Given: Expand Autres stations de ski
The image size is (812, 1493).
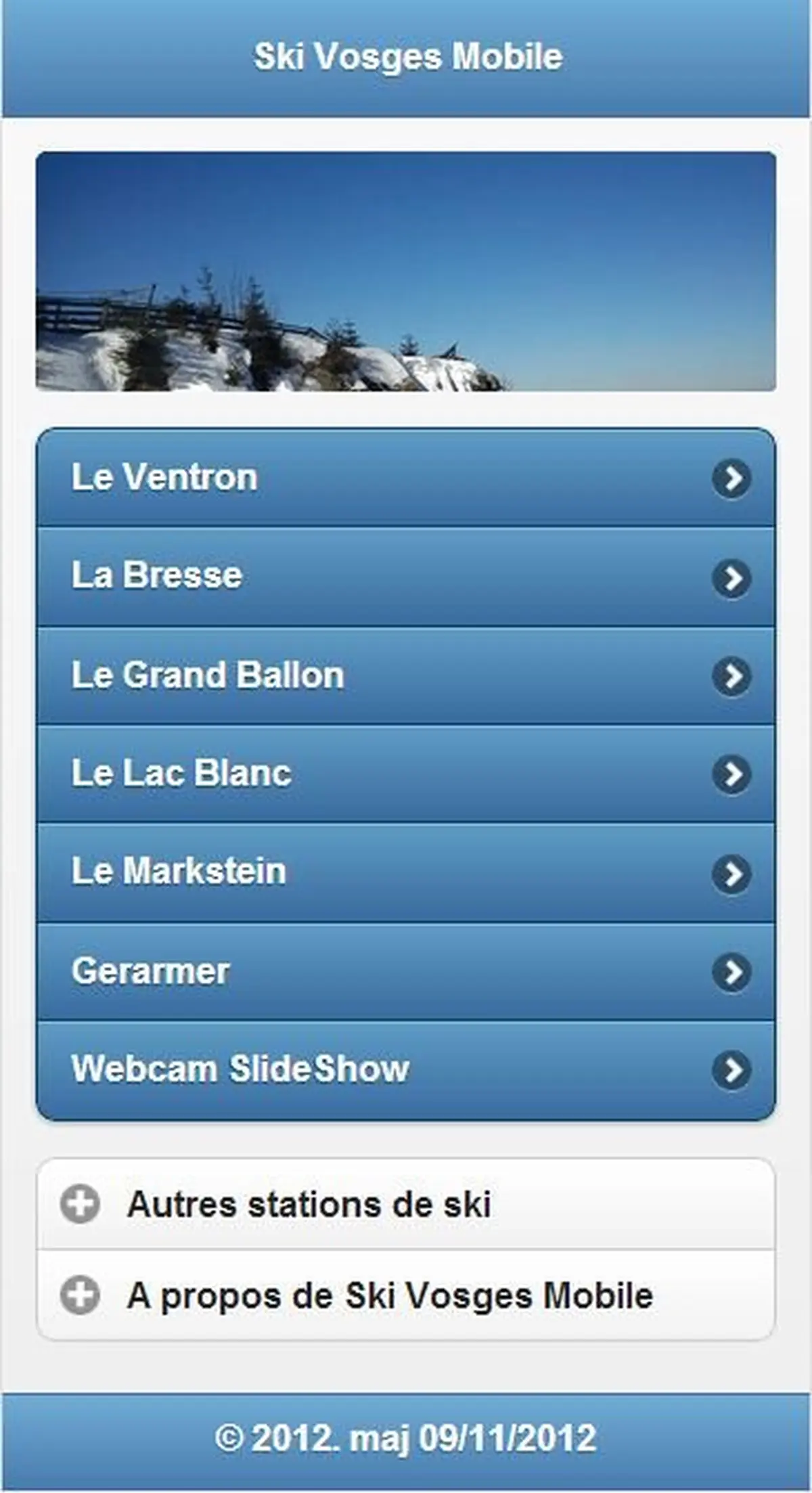Looking at the screenshot, I should (x=405, y=1205).
